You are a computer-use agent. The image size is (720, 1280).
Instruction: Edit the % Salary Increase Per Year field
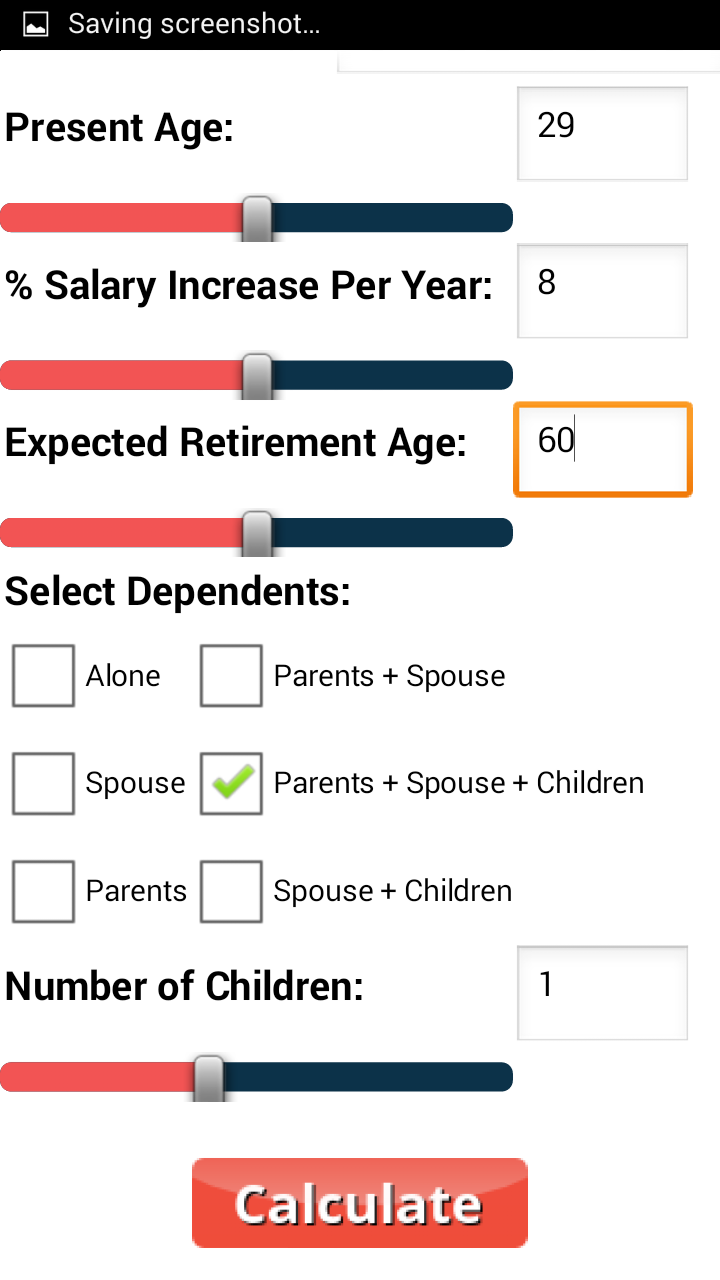[602, 291]
